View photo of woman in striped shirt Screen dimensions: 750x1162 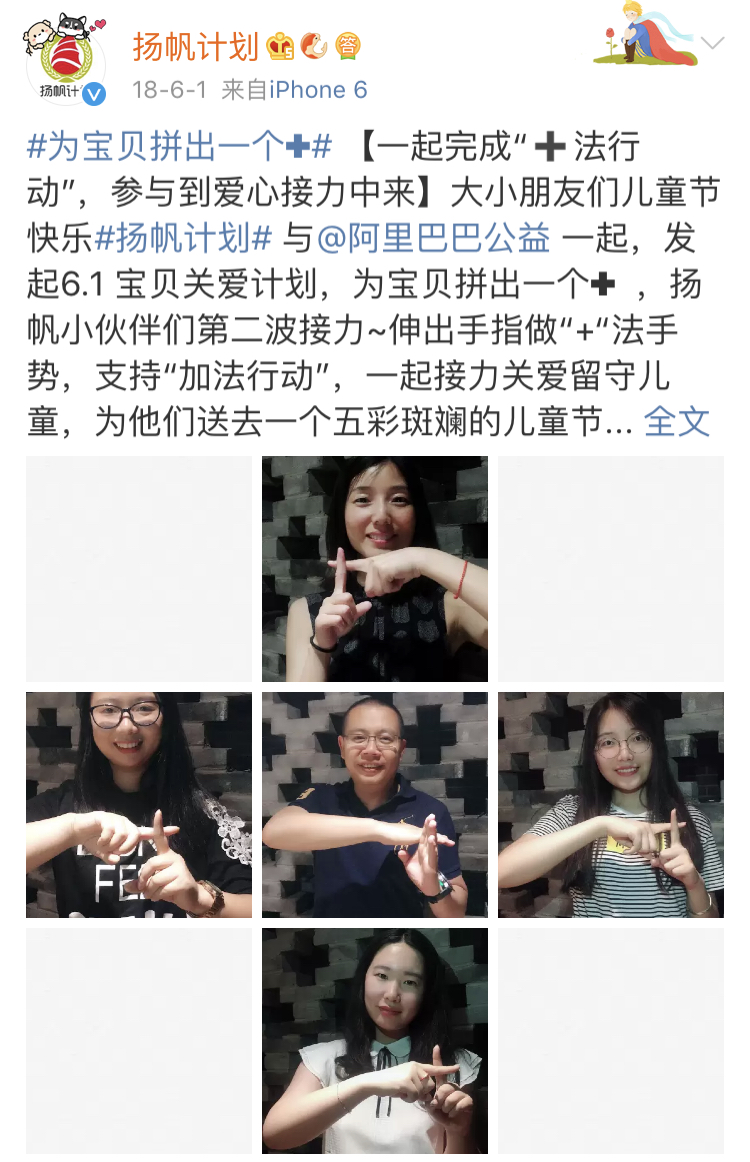tap(610, 804)
